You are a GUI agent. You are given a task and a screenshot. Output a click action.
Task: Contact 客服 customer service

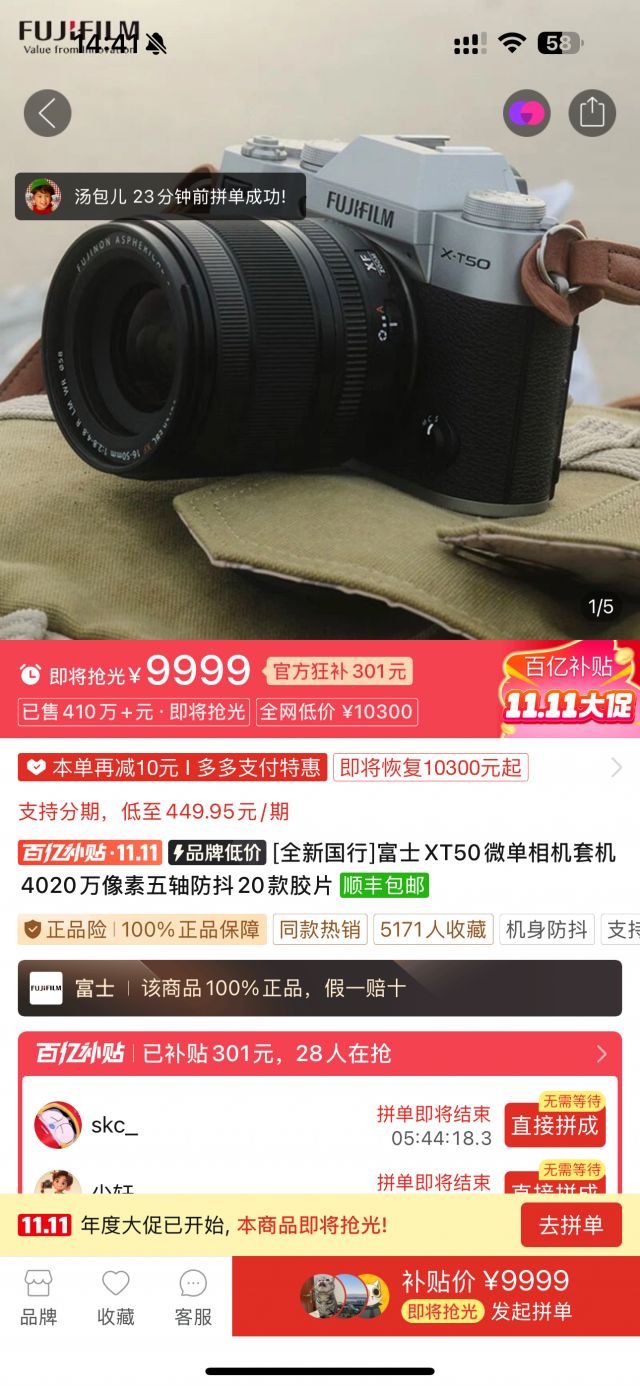tap(193, 1297)
